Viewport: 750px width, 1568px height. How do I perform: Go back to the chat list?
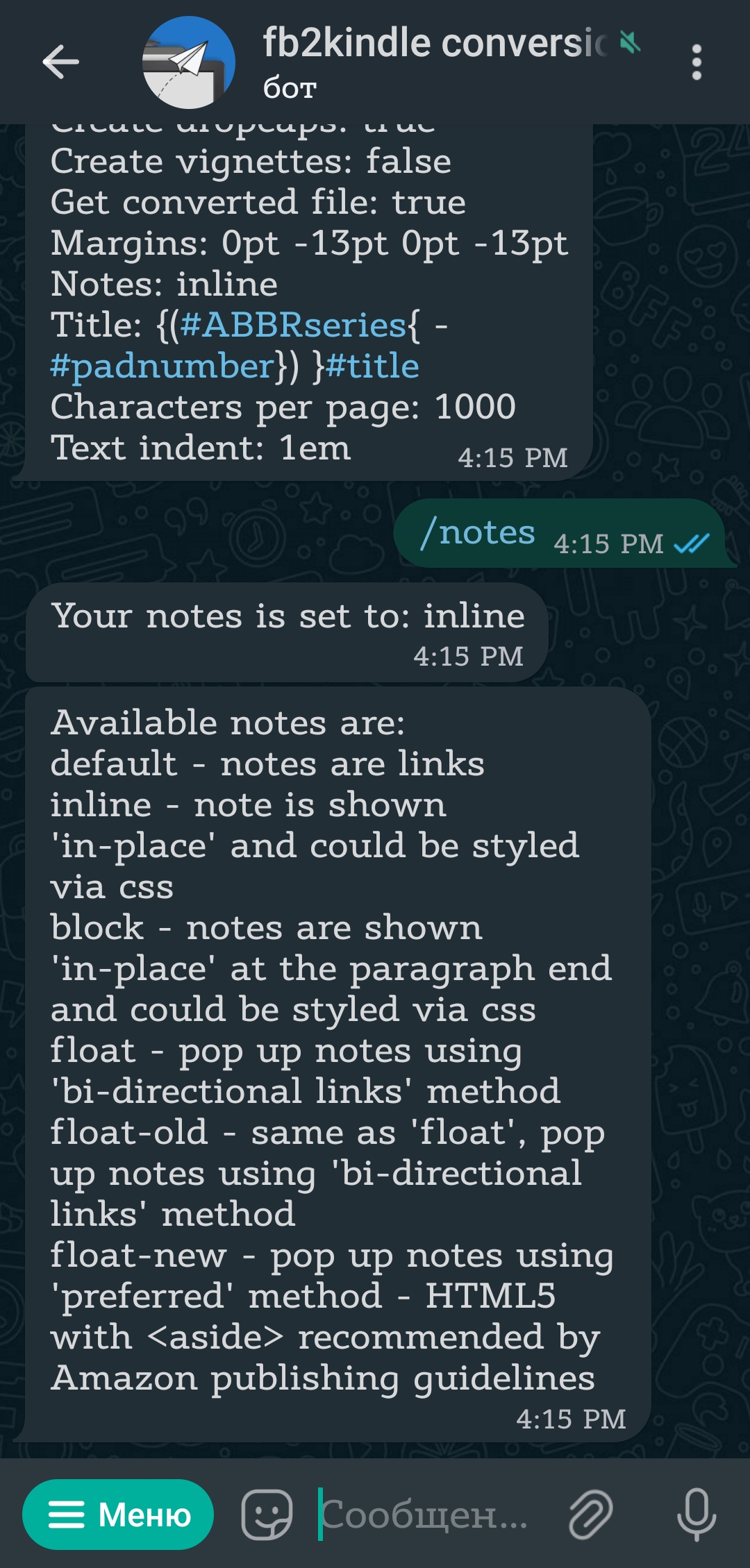pos(60,62)
